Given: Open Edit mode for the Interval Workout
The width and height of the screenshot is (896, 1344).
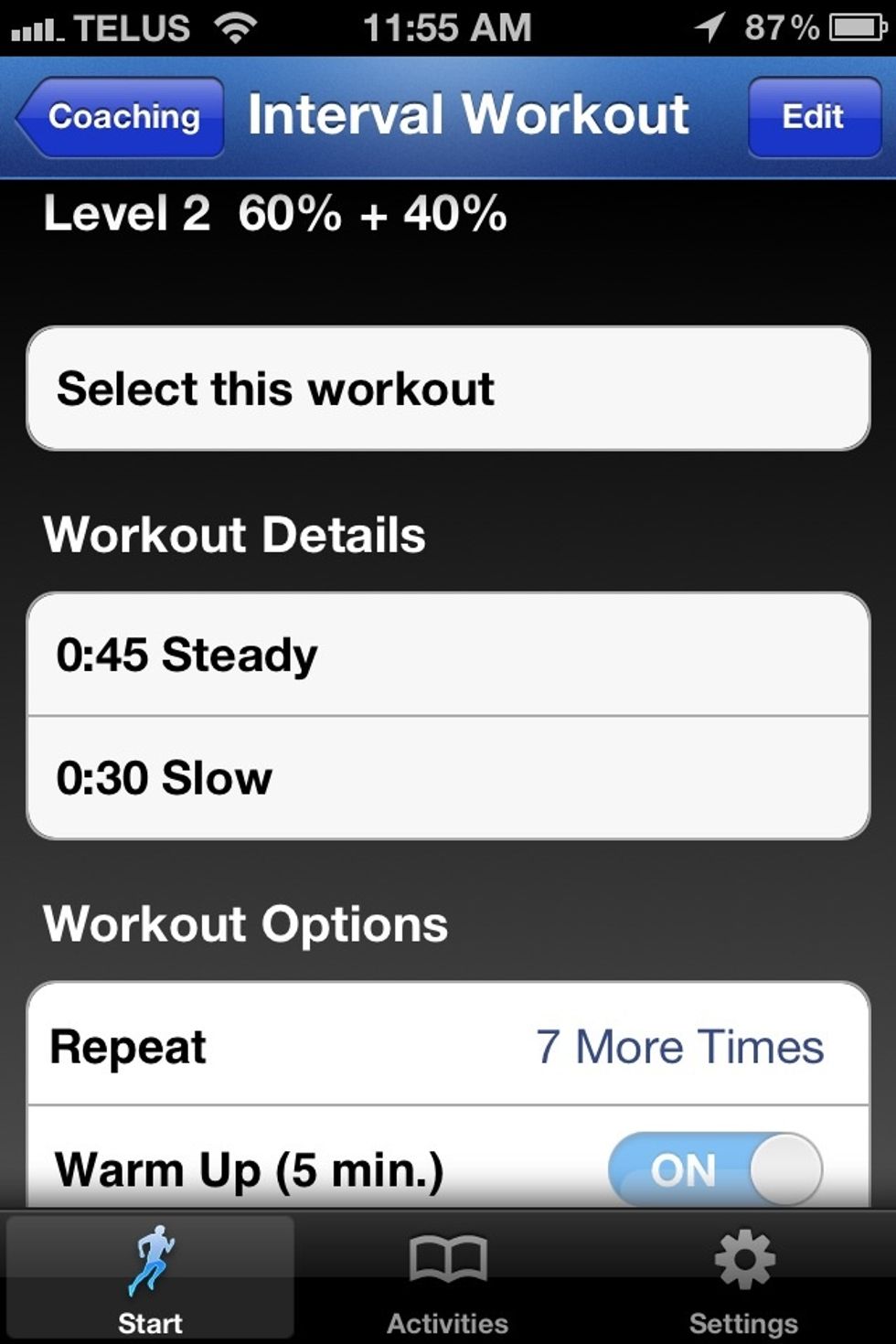Looking at the screenshot, I should coord(812,116).
